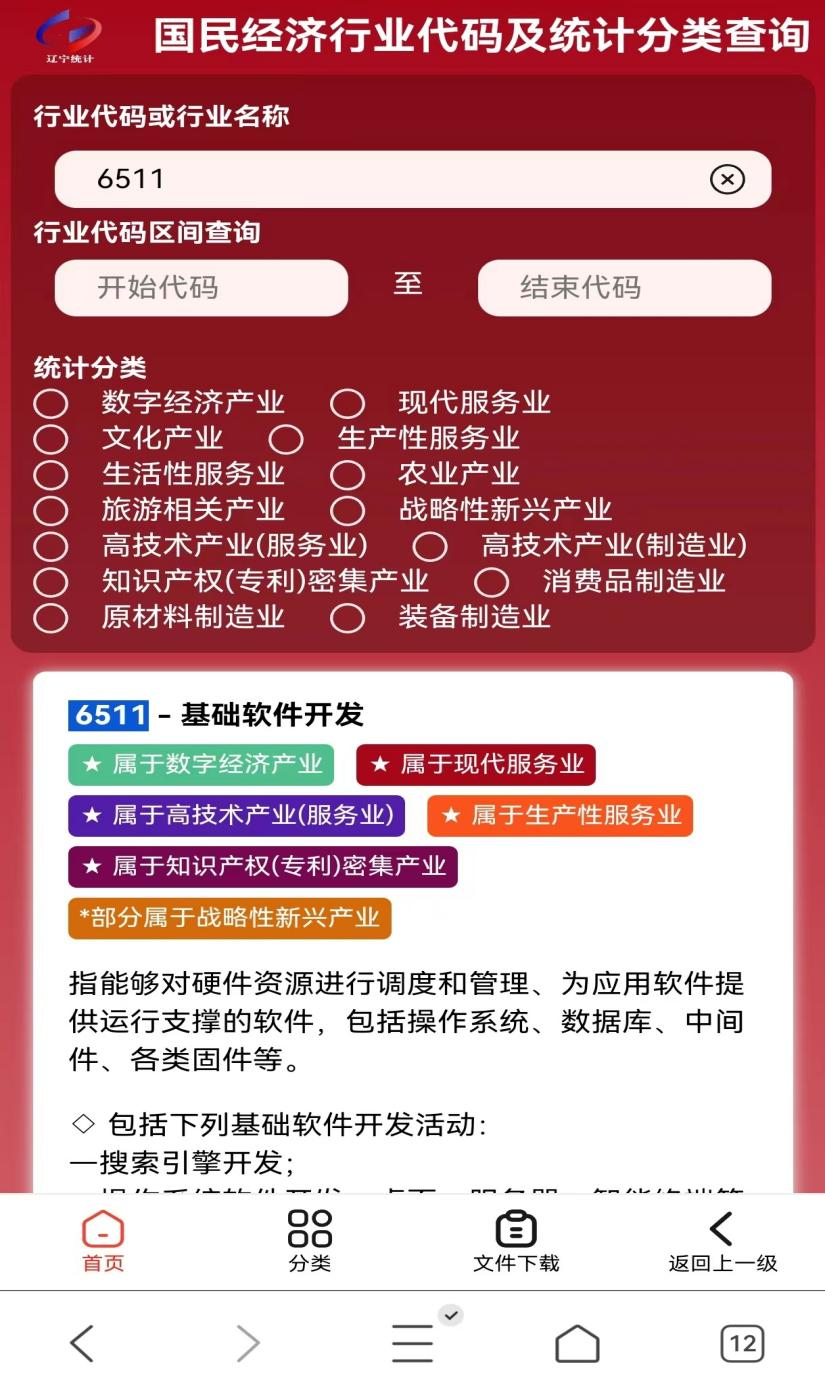Open the browser tabs count button
Image resolution: width=825 pixels, height=1397 pixels.
742,1343
